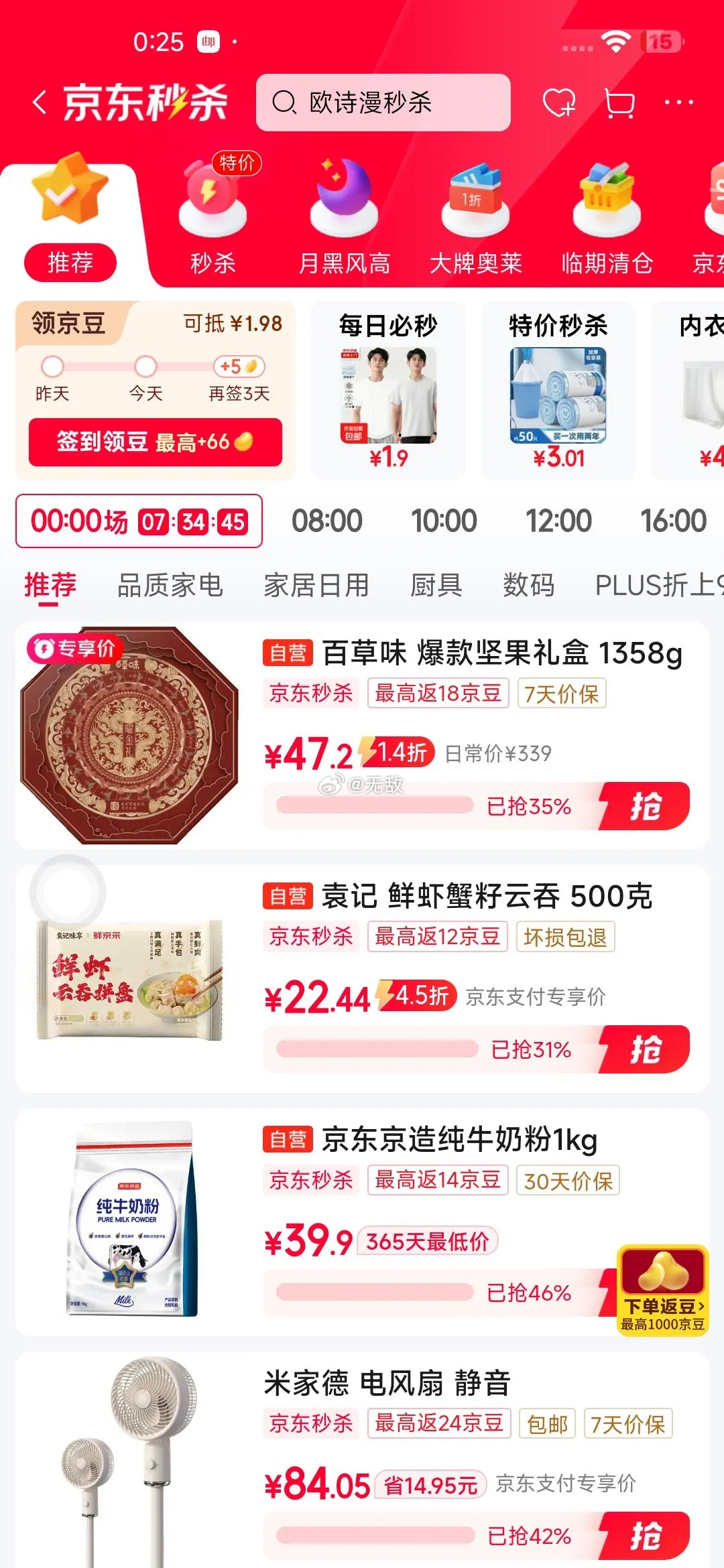
Task: Select the 08:00 flash sale session
Action: [326, 521]
